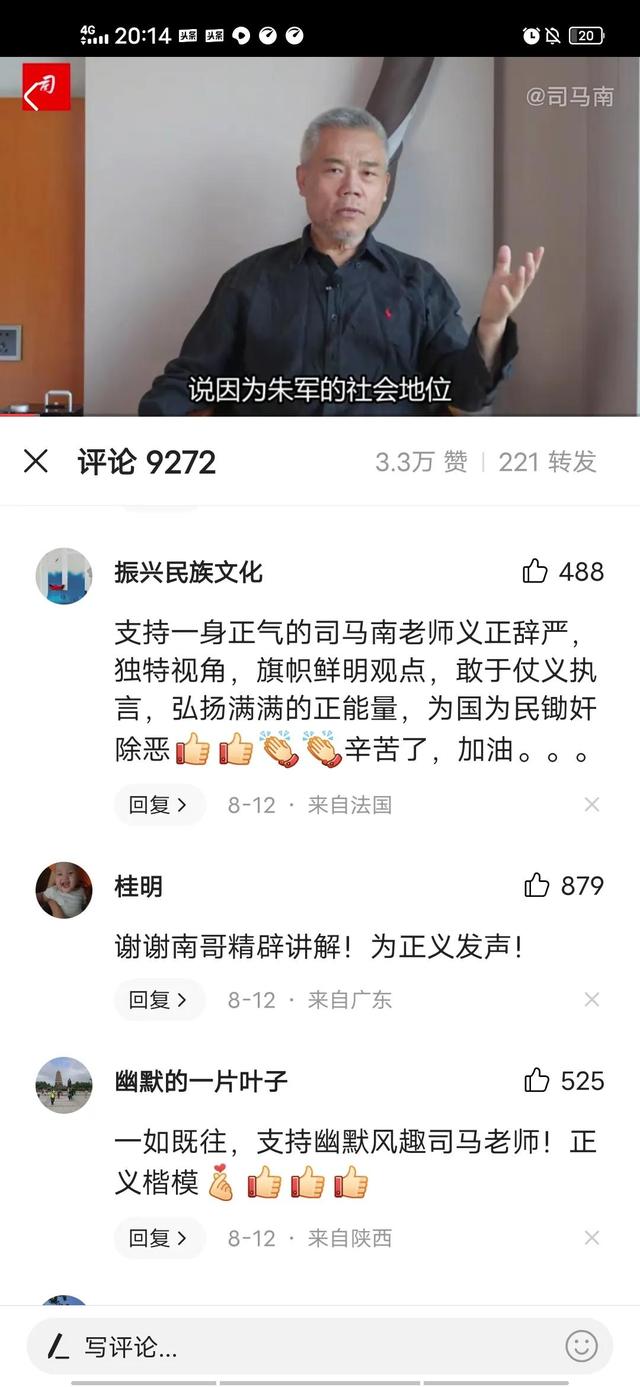Reply to 桂明's comment

click(159, 999)
